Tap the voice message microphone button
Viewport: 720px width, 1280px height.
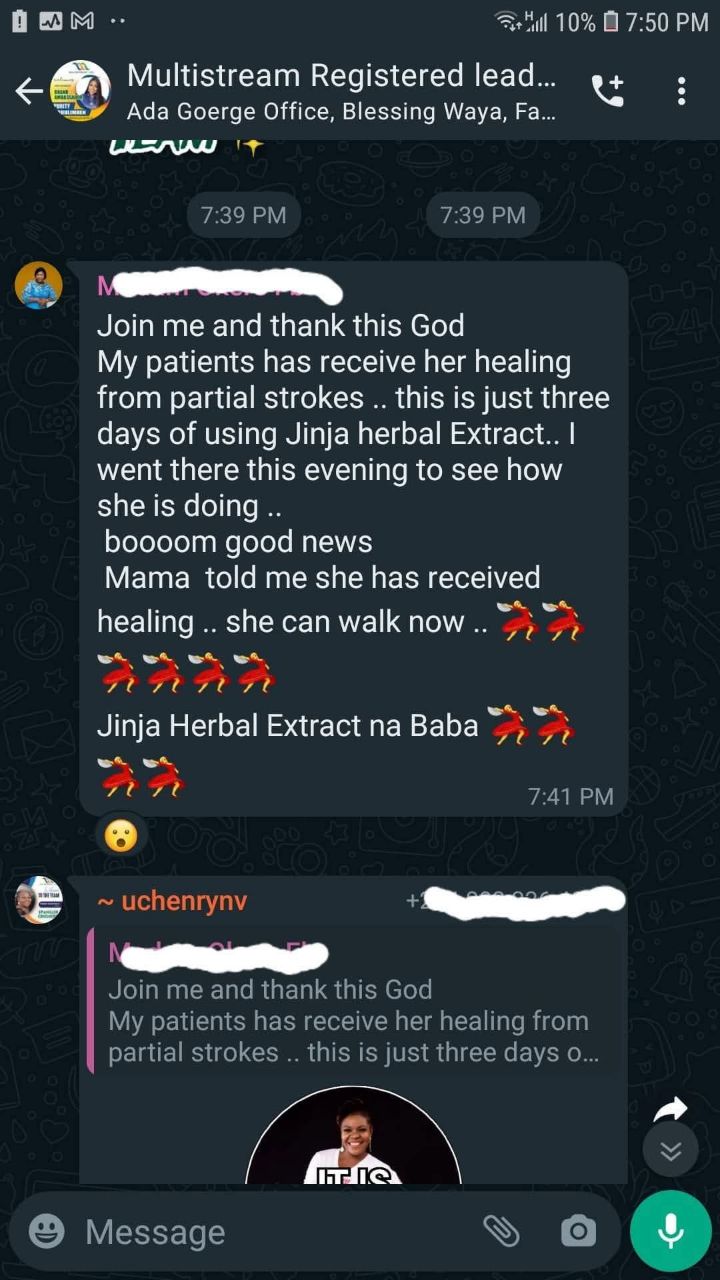point(670,1231)
